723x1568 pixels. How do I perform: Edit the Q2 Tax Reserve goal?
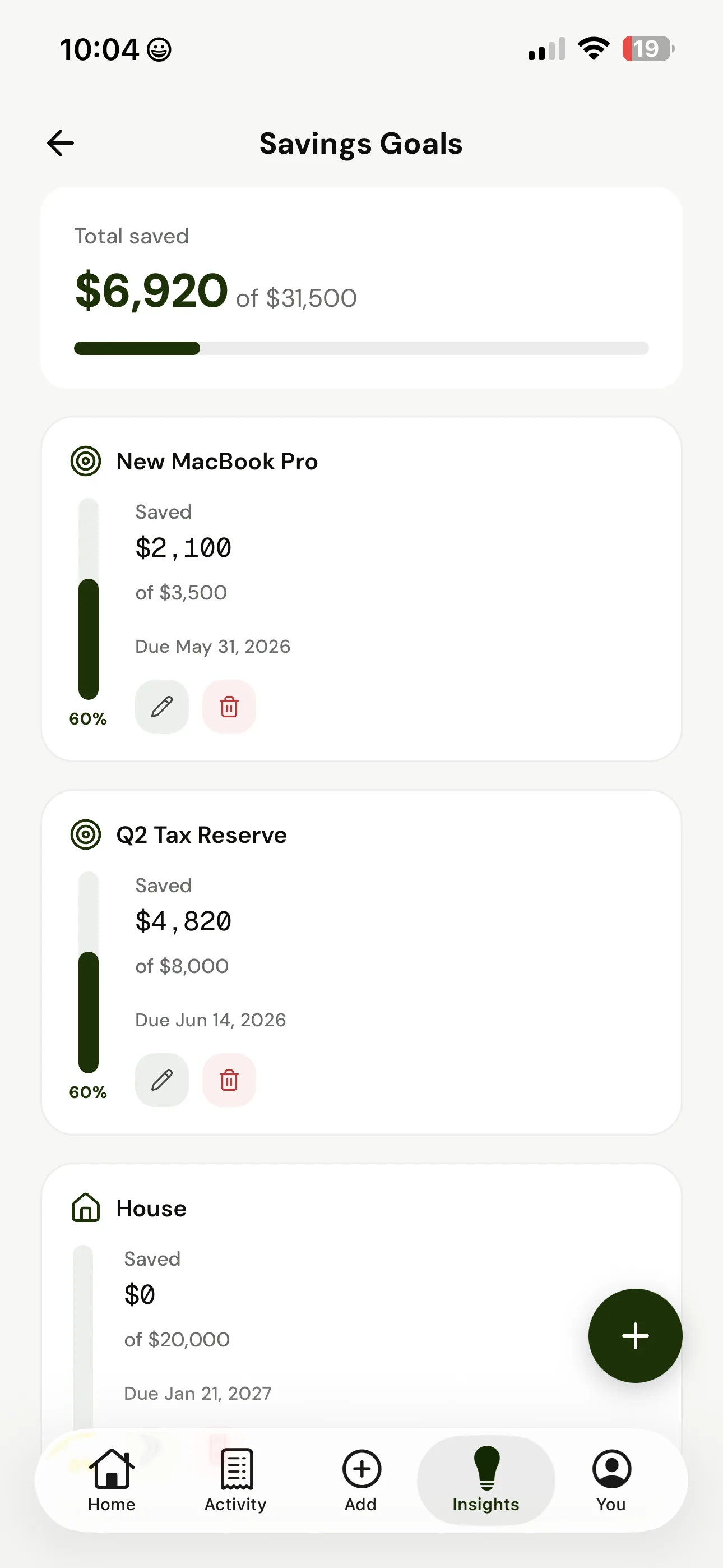[x=161, y=1080]
